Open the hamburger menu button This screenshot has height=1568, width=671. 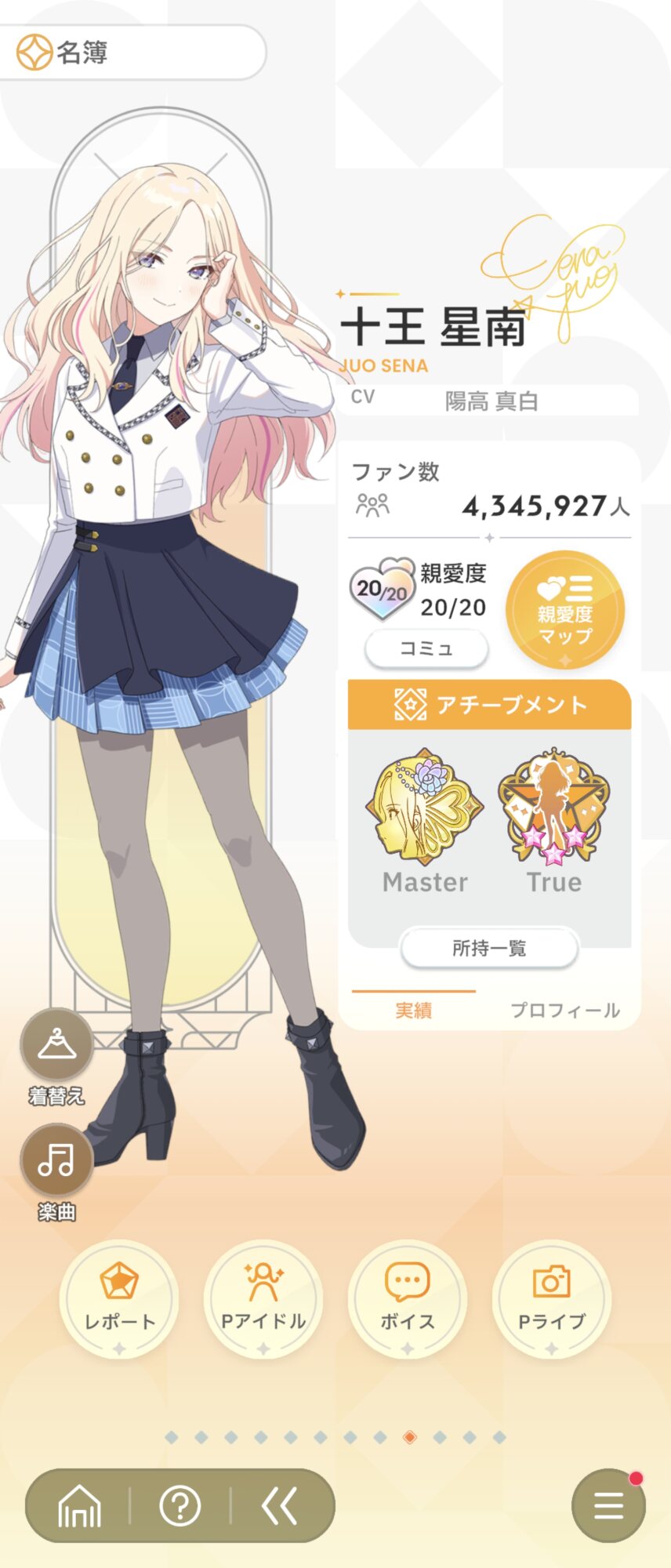pos(608,1506)
